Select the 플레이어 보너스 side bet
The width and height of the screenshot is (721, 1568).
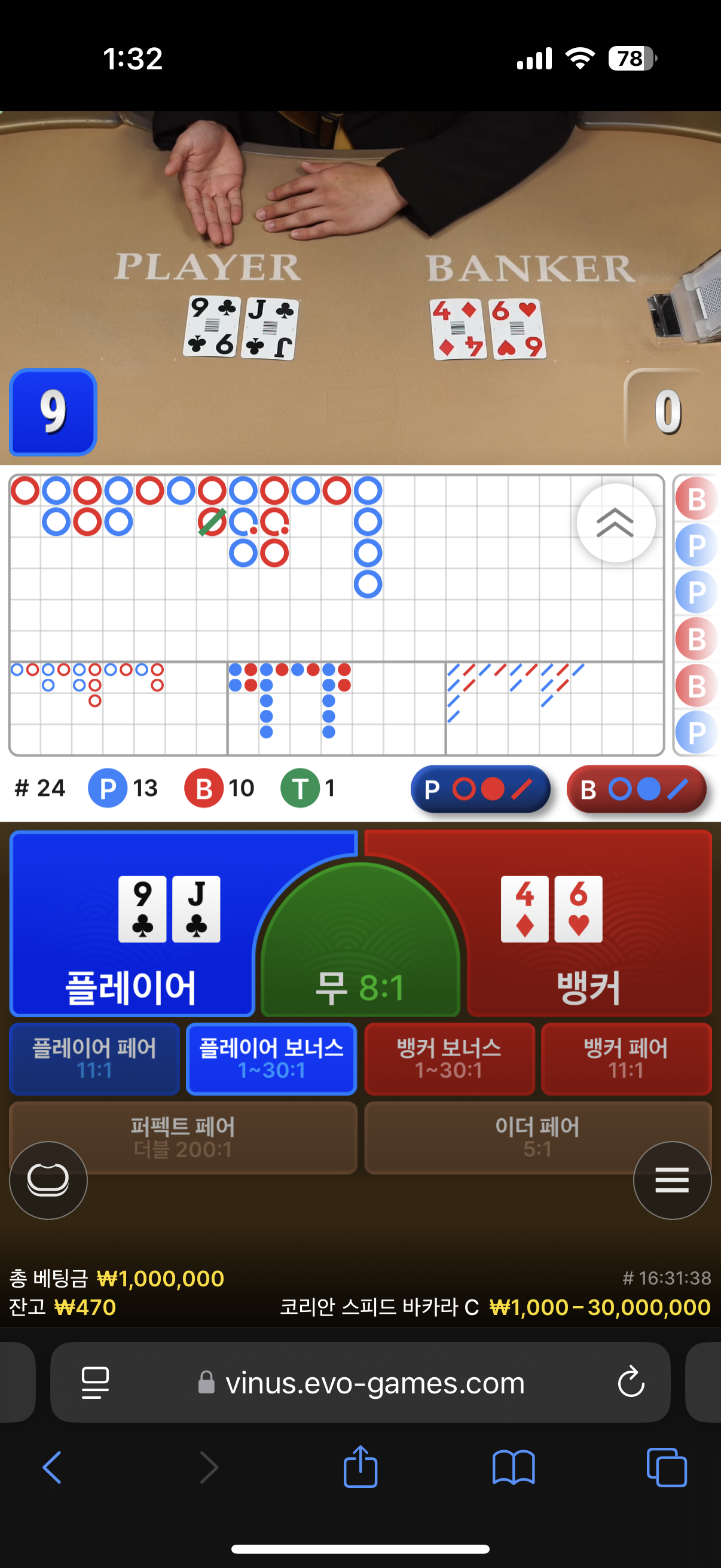coord(271,1058)
